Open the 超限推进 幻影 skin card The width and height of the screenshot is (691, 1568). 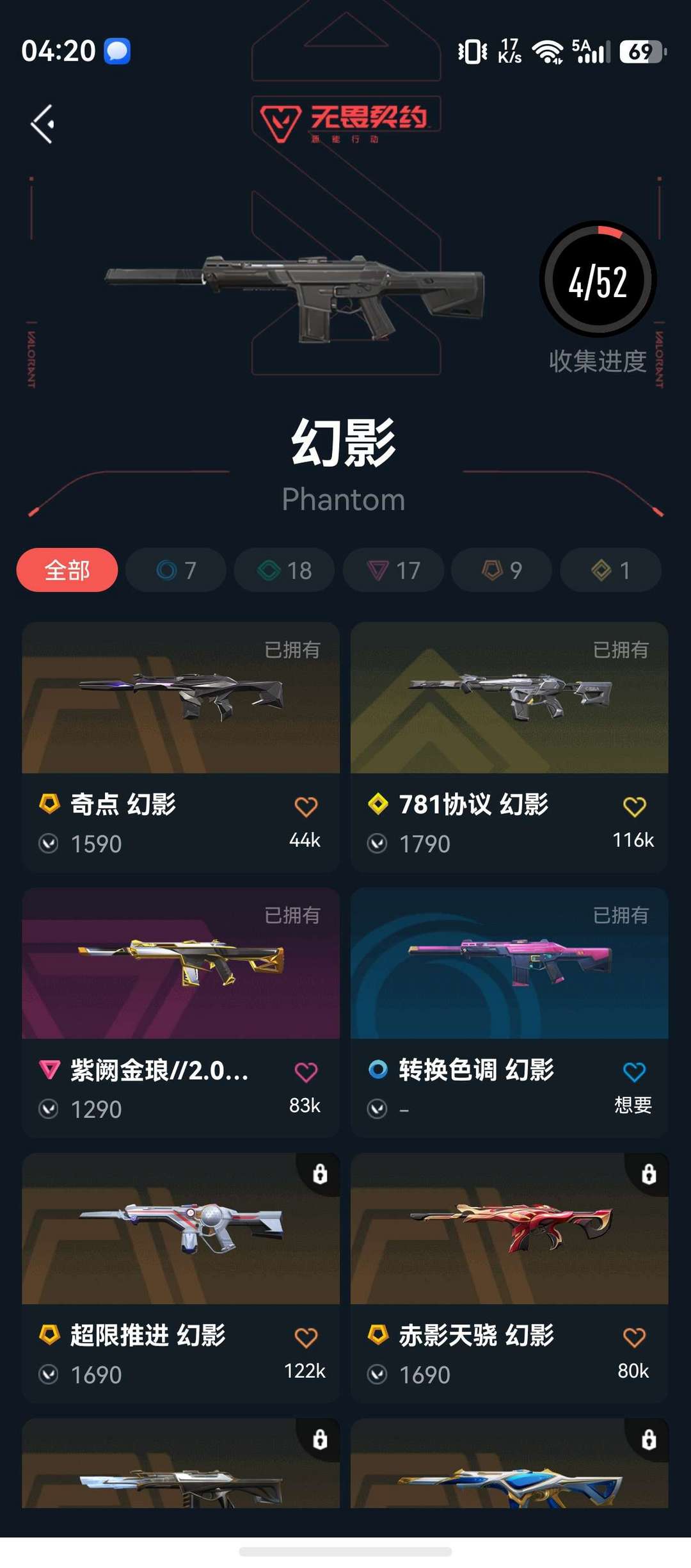click(x=181, y=1278)
